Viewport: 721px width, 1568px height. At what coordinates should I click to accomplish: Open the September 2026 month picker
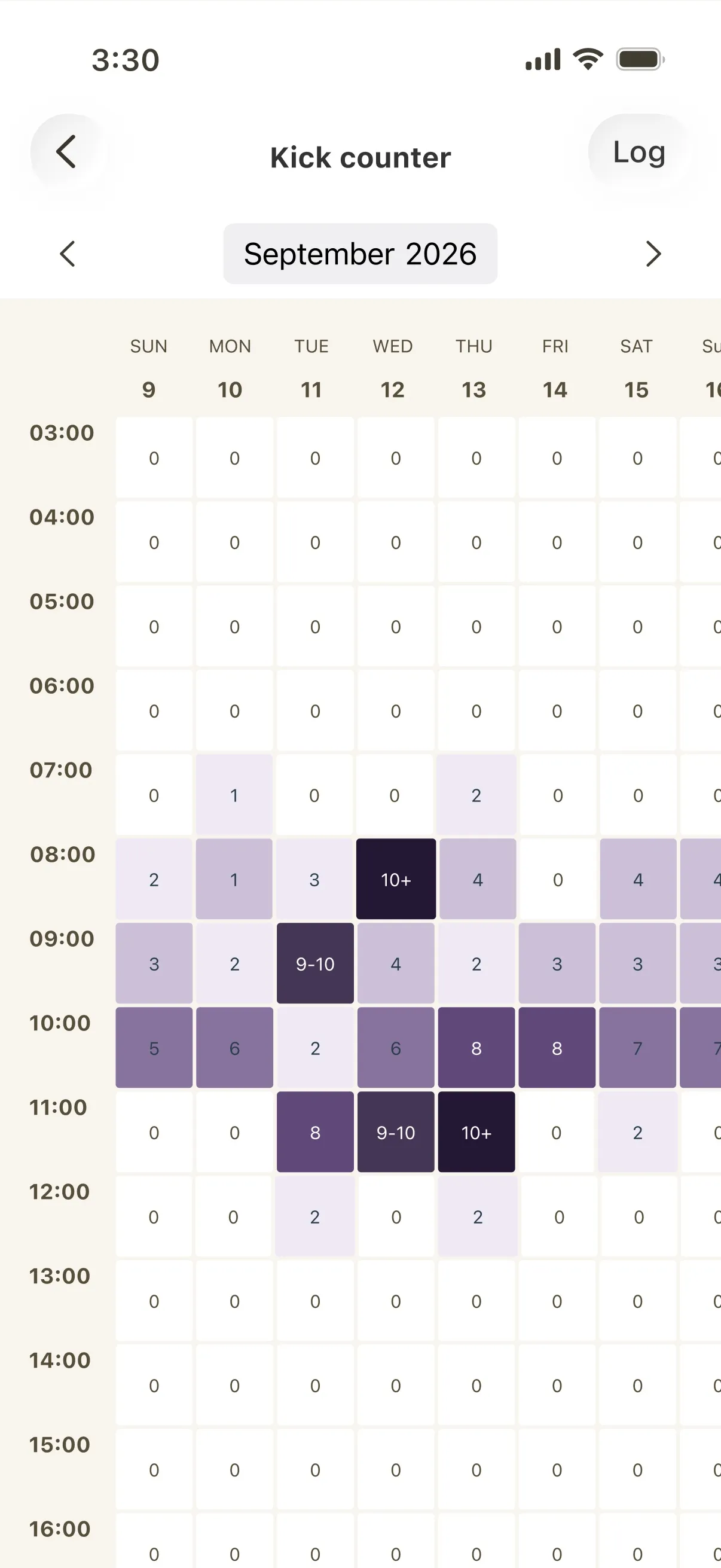tap(360, 254)
